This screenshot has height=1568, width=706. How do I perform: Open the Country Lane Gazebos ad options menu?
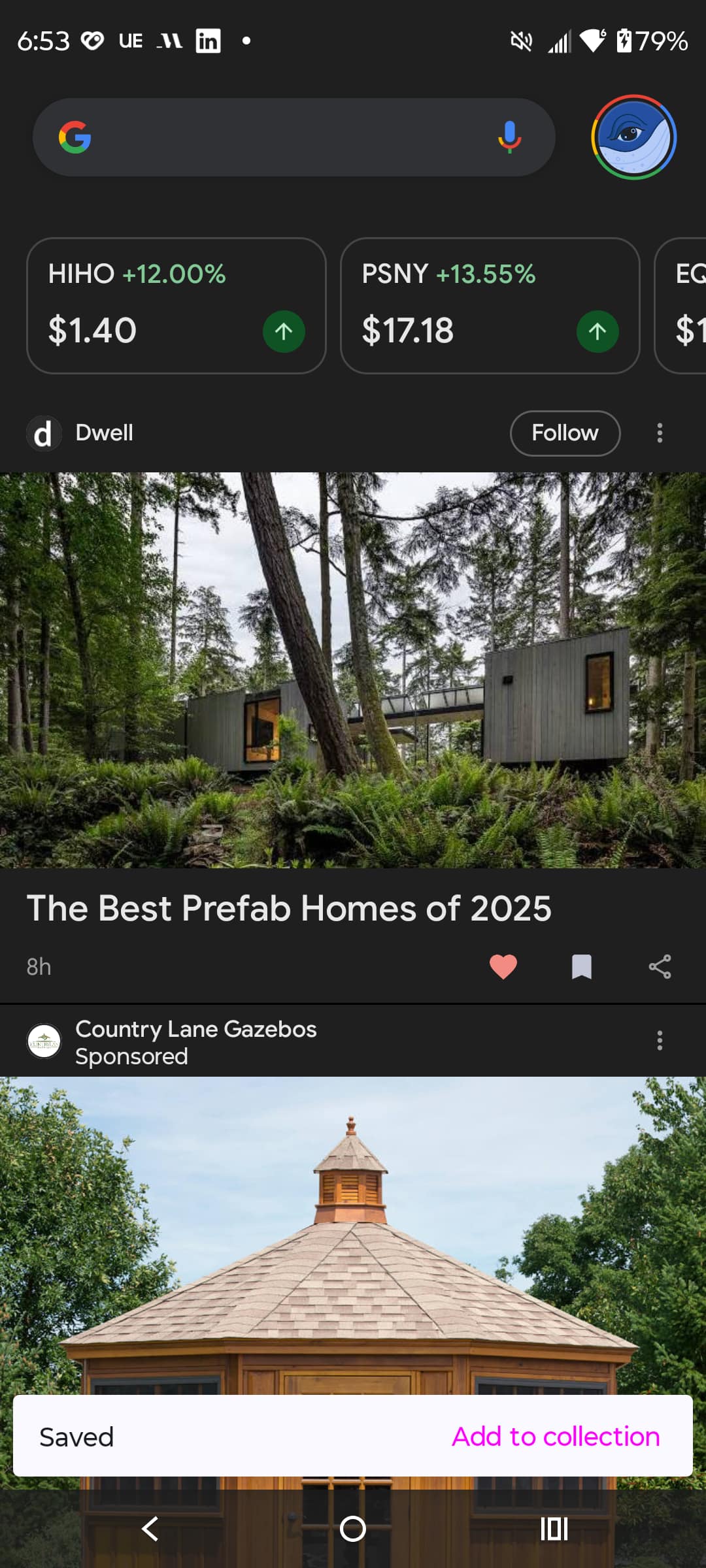pos(660,1040)
